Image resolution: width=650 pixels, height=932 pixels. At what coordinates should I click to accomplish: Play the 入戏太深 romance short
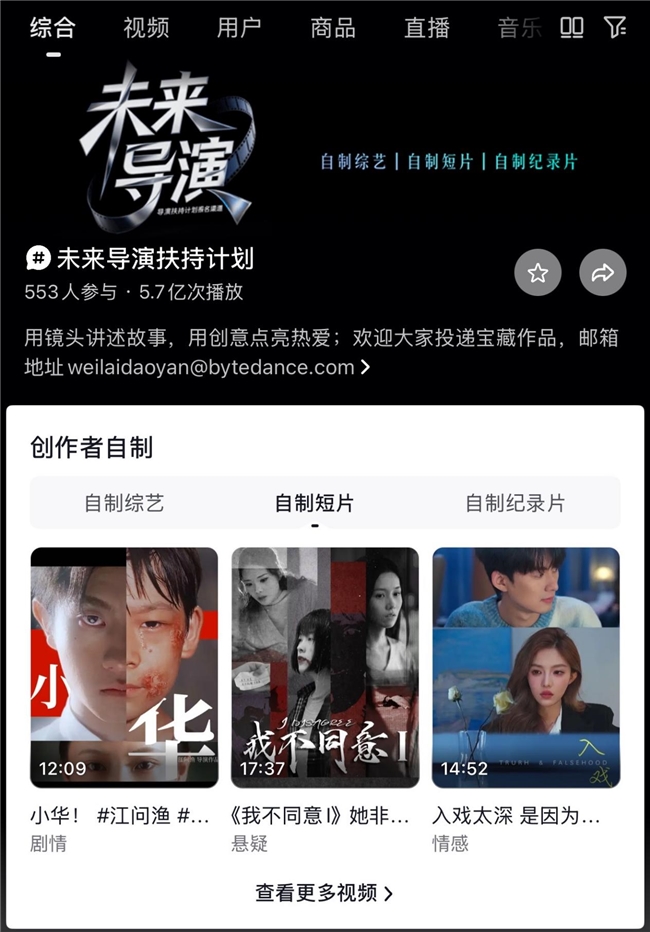[526, 667]
